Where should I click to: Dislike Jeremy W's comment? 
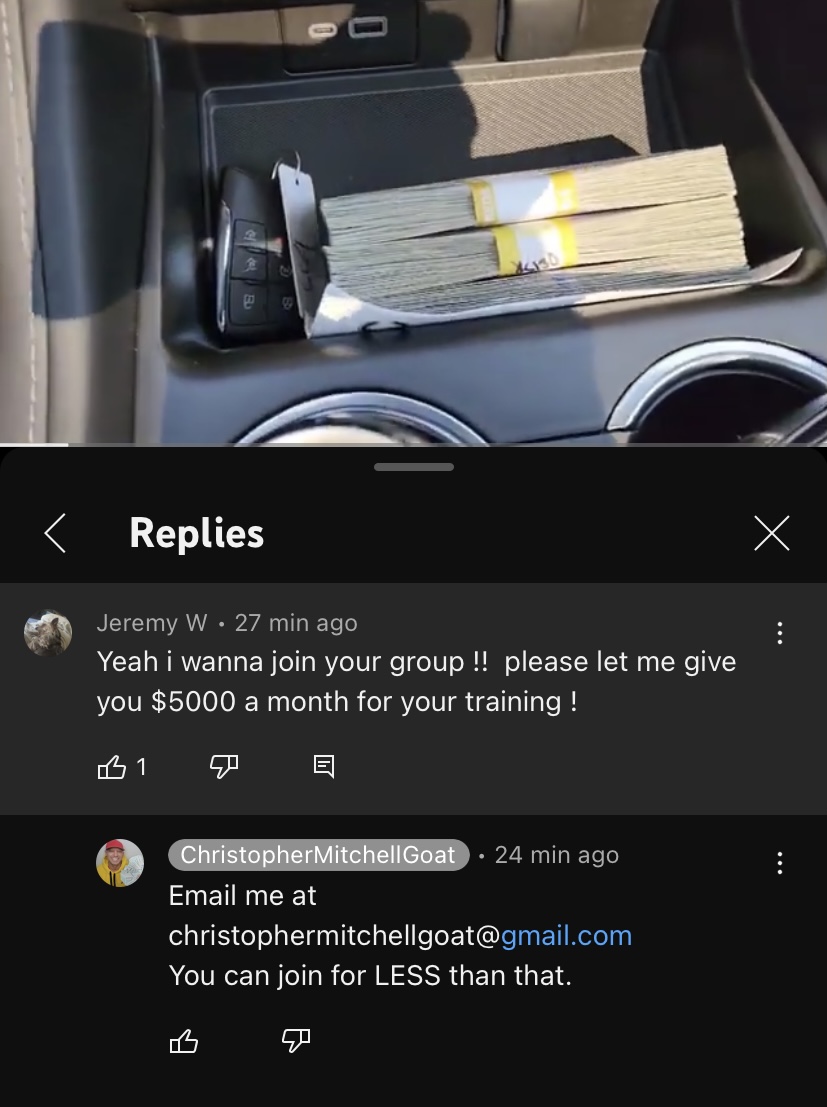(x=223, y=767)
